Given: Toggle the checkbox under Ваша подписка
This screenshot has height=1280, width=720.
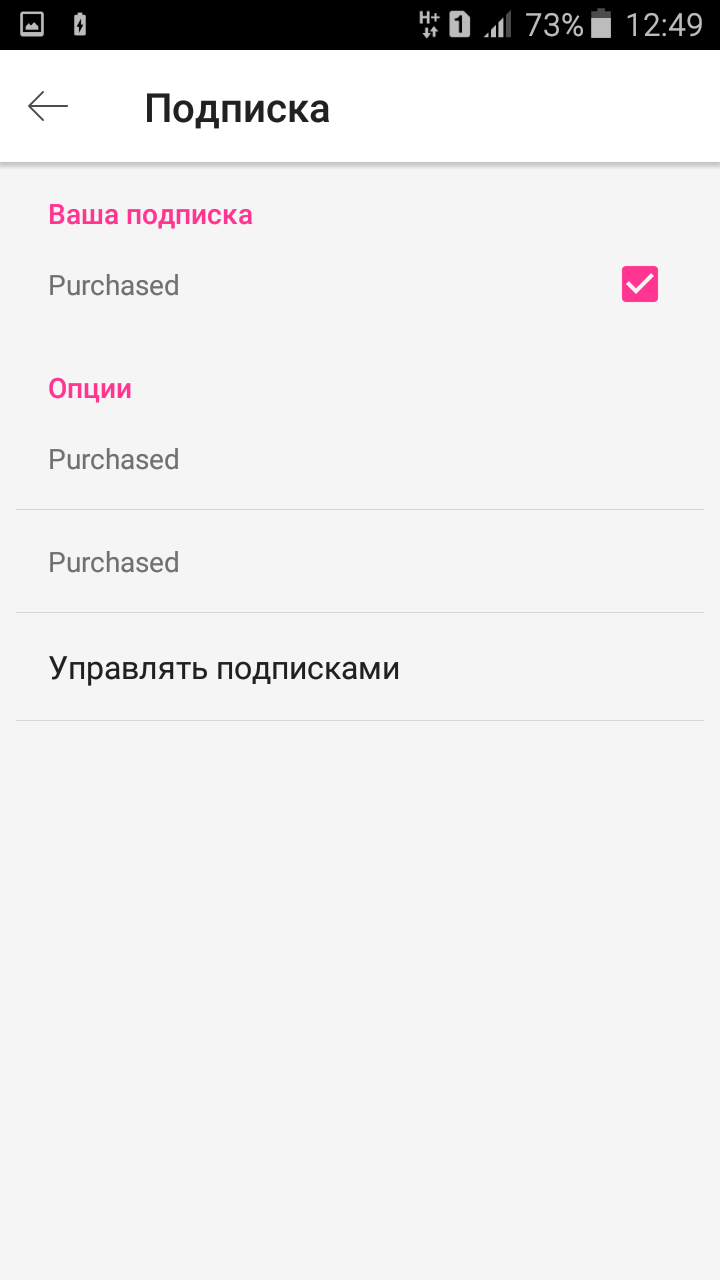Looking at the screenshot, I should point(639,285).
